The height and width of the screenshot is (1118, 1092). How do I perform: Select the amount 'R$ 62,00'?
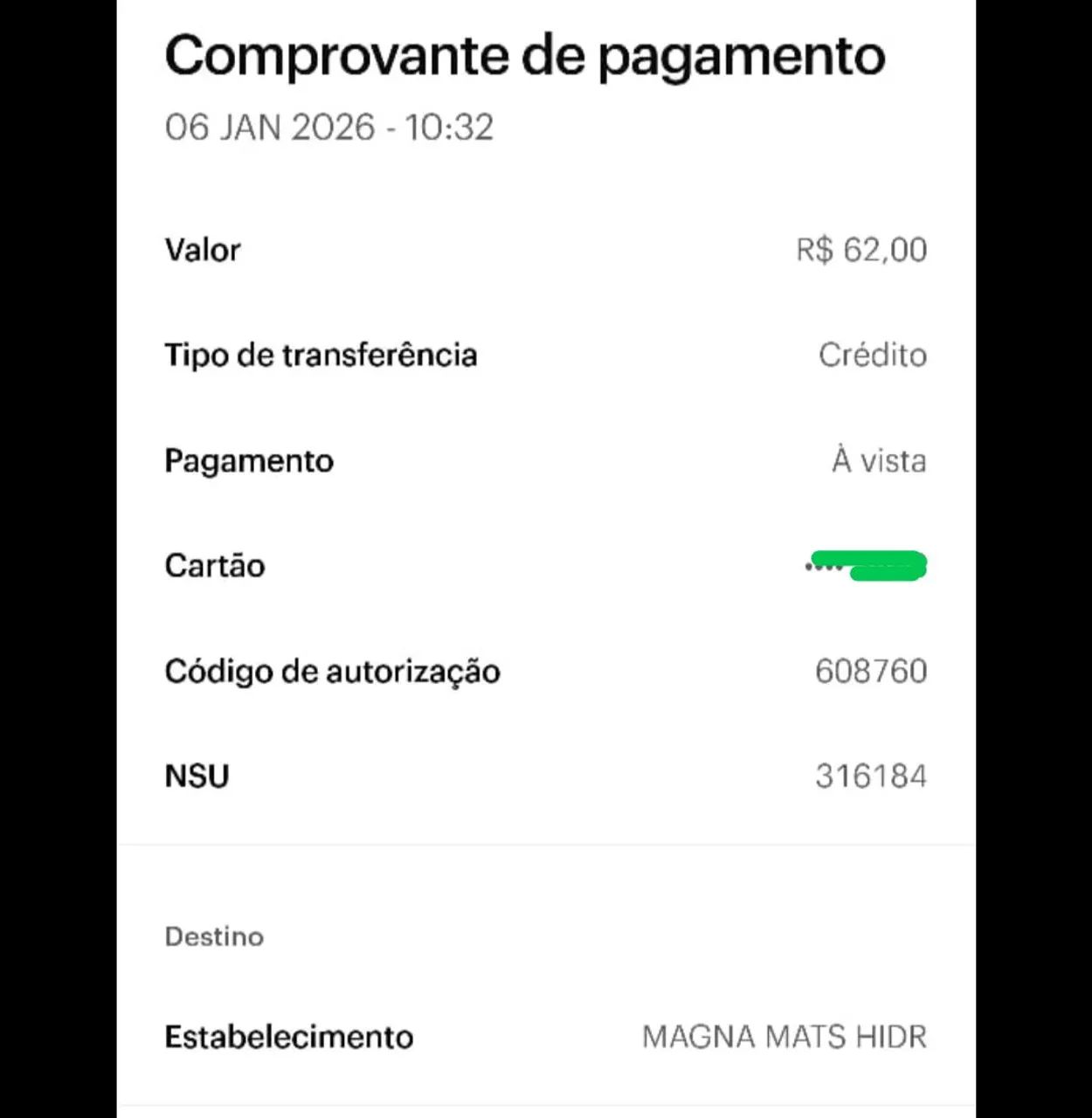pyautogui.click(x=859, y=250)
